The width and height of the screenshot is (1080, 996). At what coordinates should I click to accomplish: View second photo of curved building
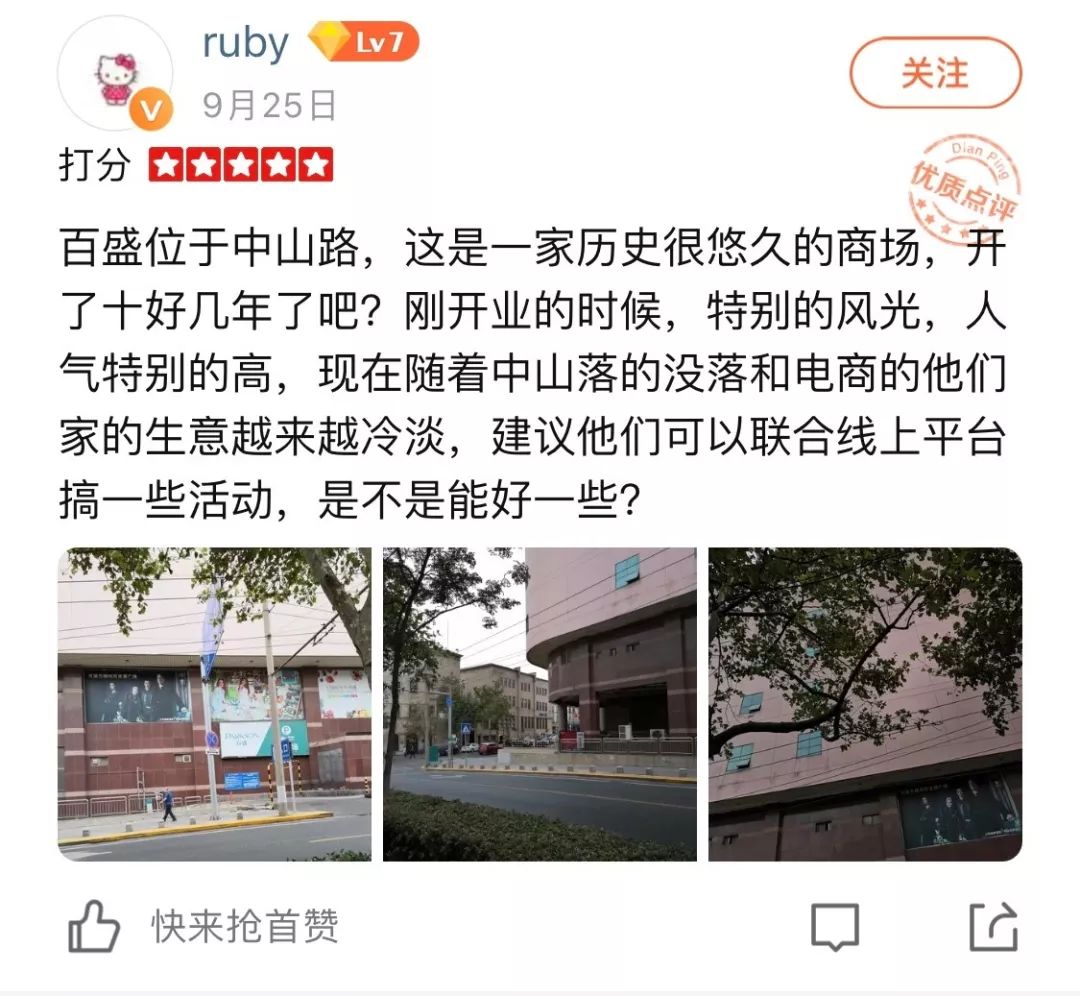pos(539,704)
